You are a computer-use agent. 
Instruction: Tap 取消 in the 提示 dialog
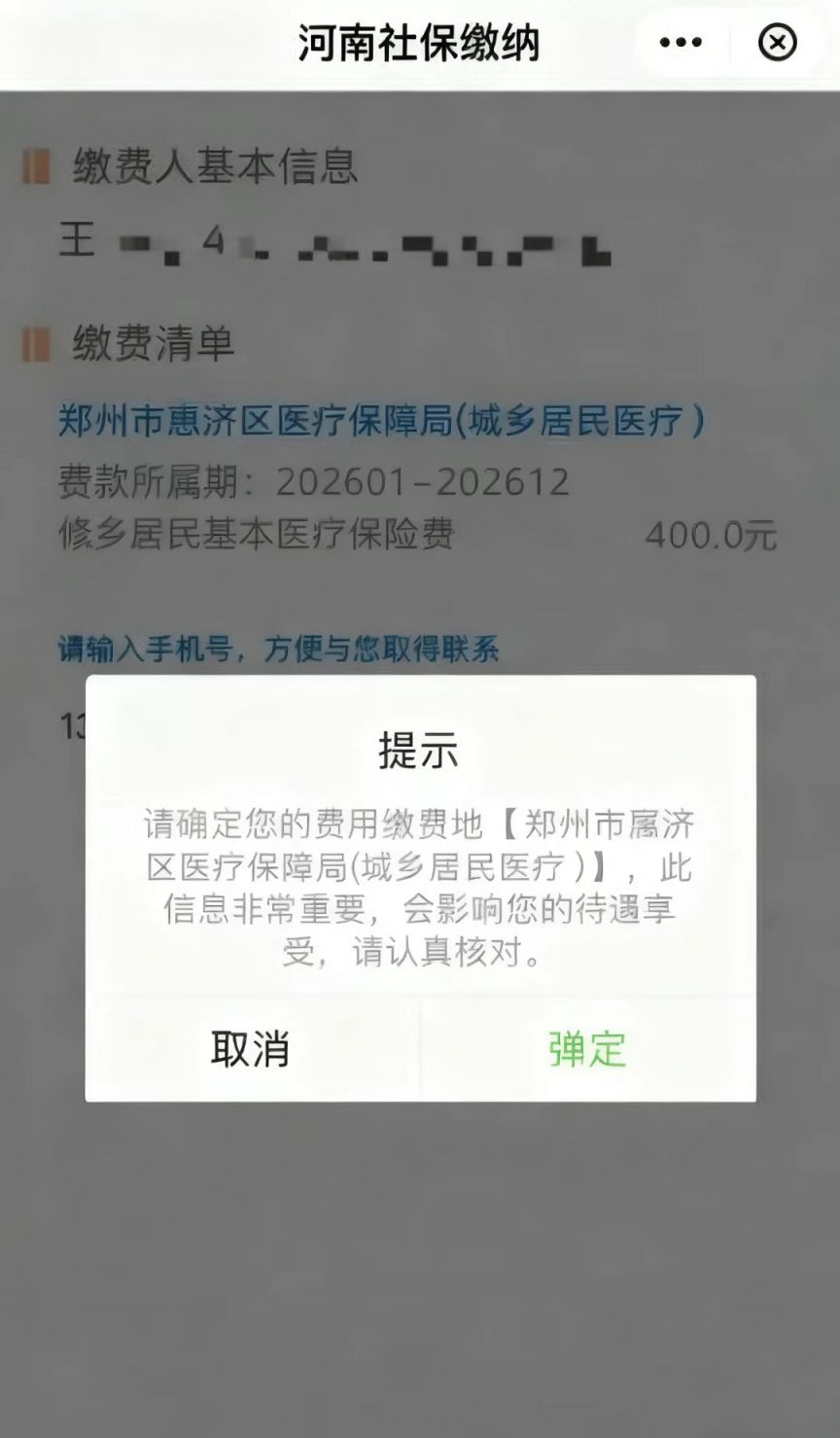point(251,1049)
